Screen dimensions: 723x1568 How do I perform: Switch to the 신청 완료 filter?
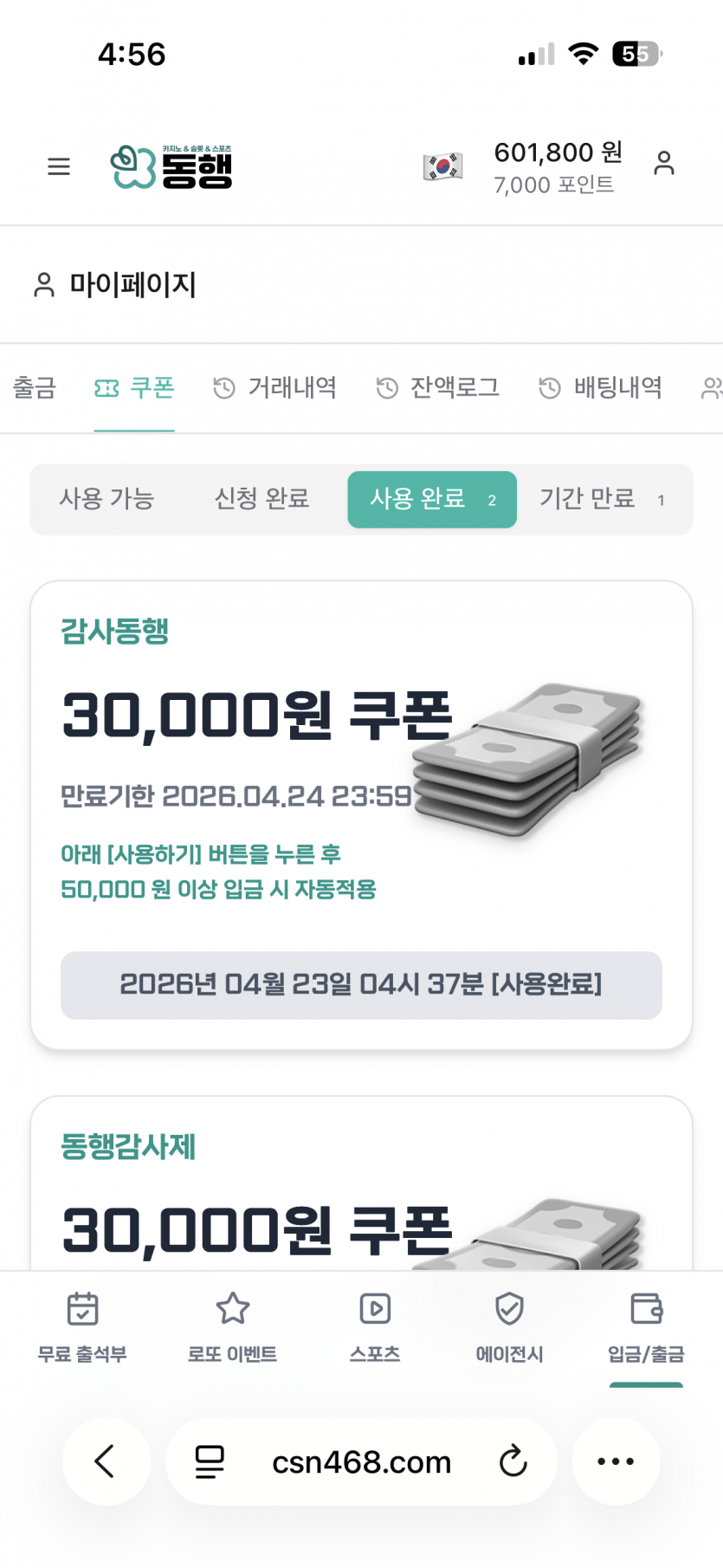click(261, 499)
